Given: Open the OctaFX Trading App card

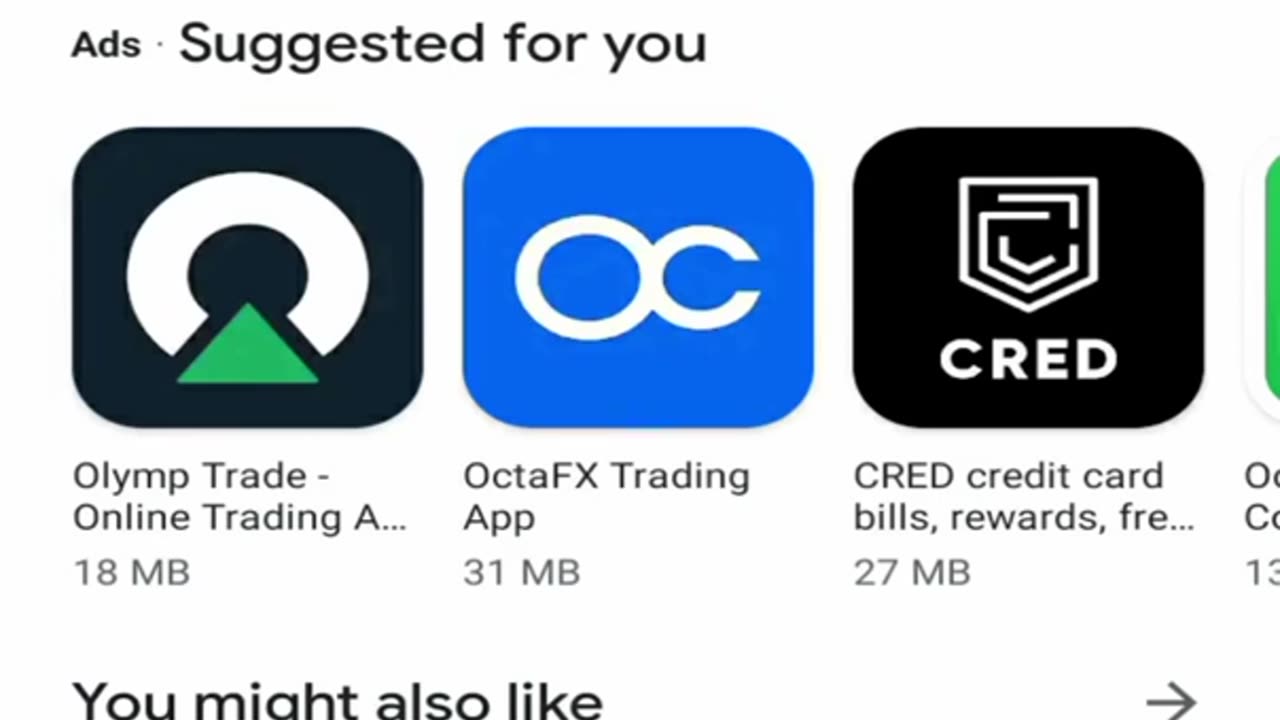Looking at the screenshot, I should (x=637, y=278).
